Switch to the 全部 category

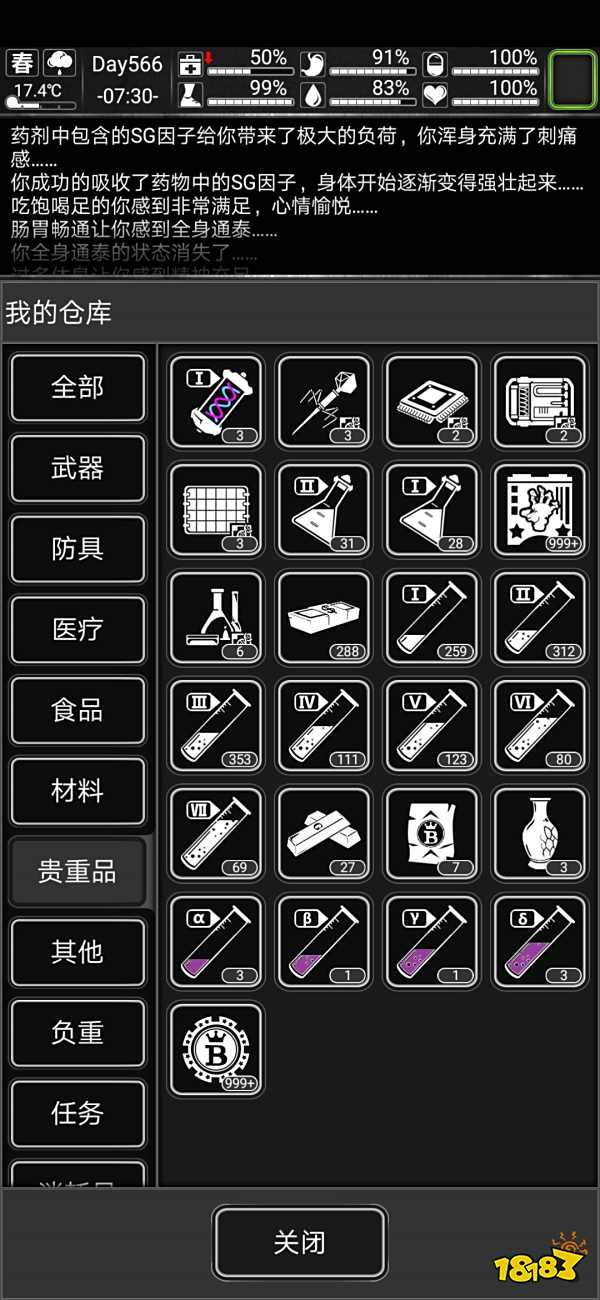pyautogui.click(x=78, y=387)
